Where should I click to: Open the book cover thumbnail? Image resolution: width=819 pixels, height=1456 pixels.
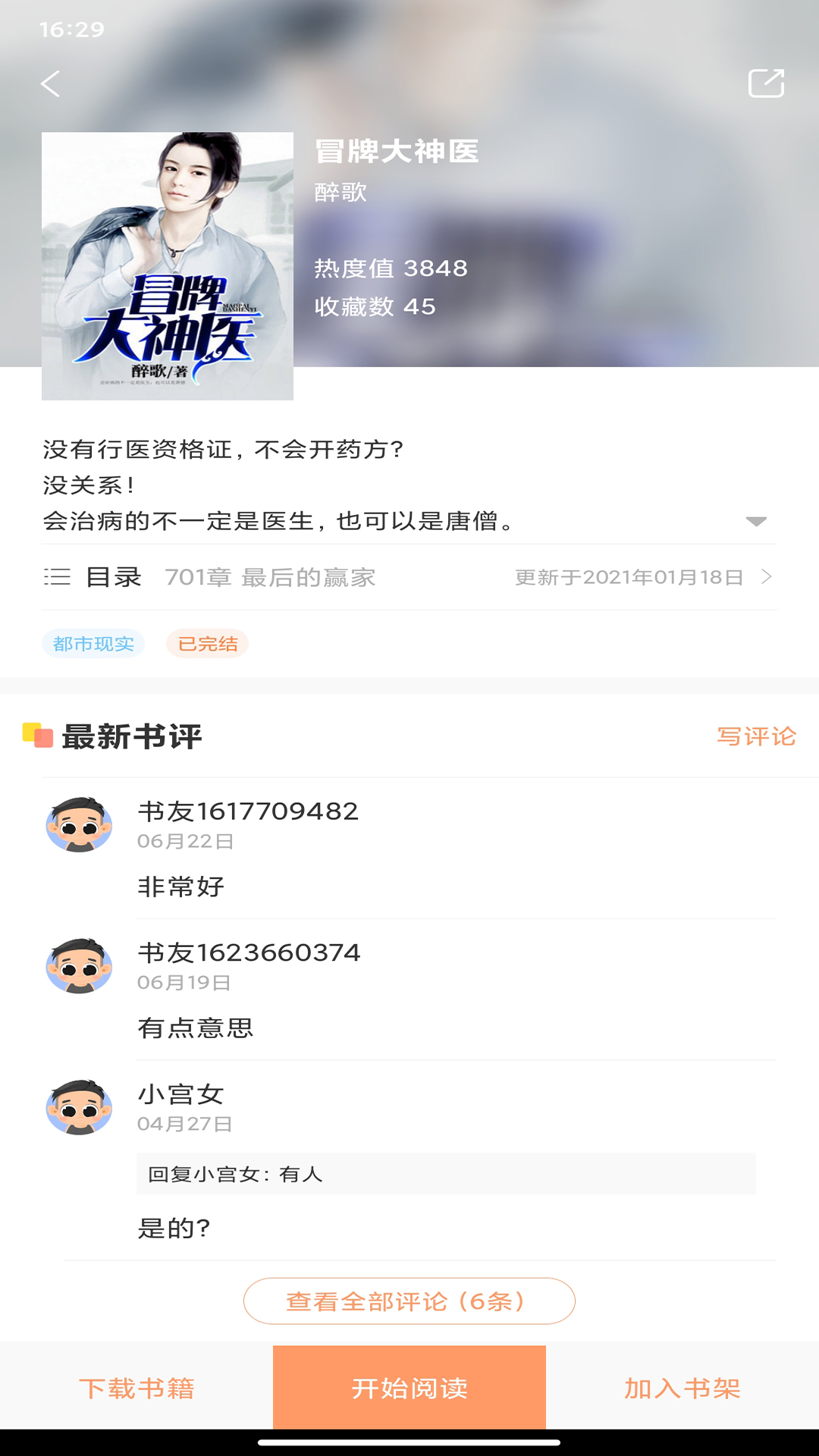tap(167, 267)
